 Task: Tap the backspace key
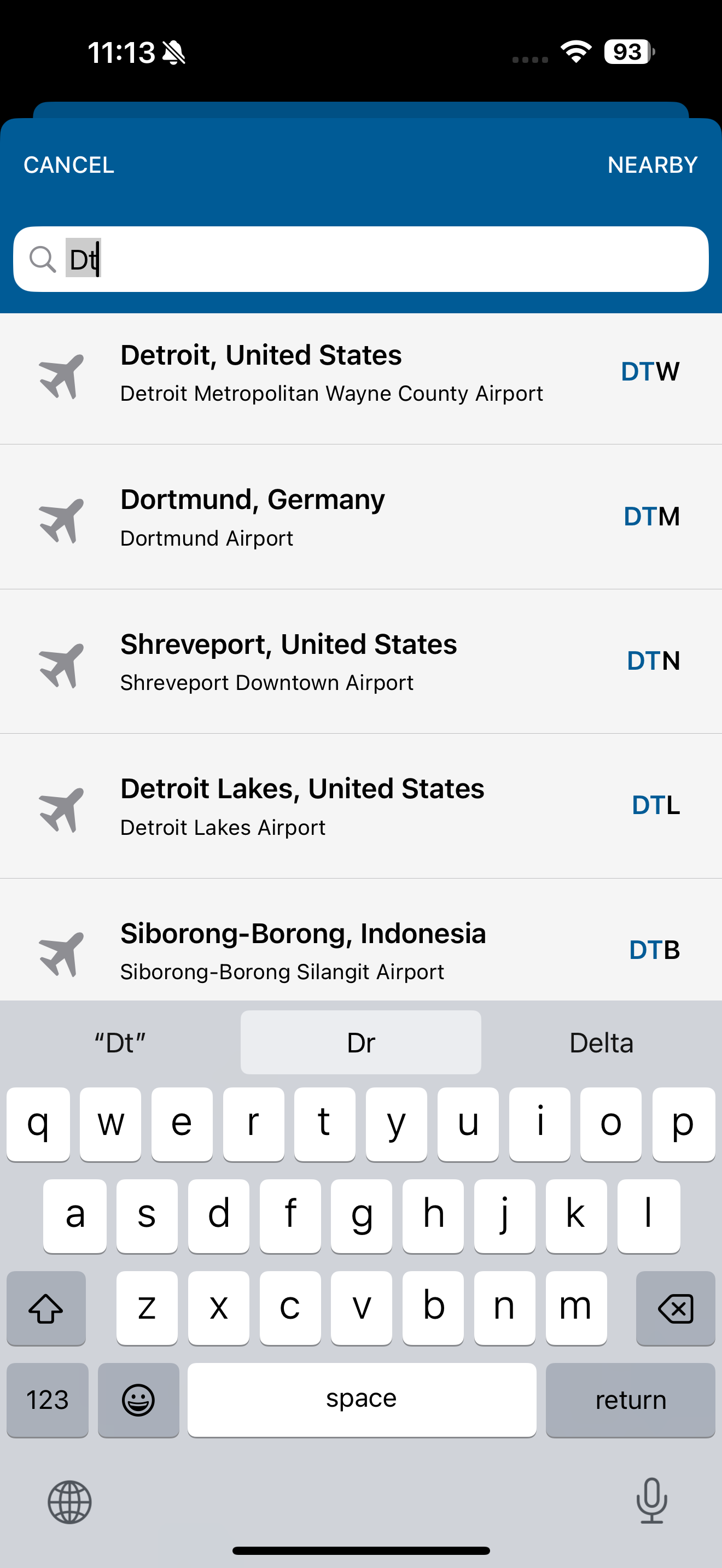pos(675,1307)
